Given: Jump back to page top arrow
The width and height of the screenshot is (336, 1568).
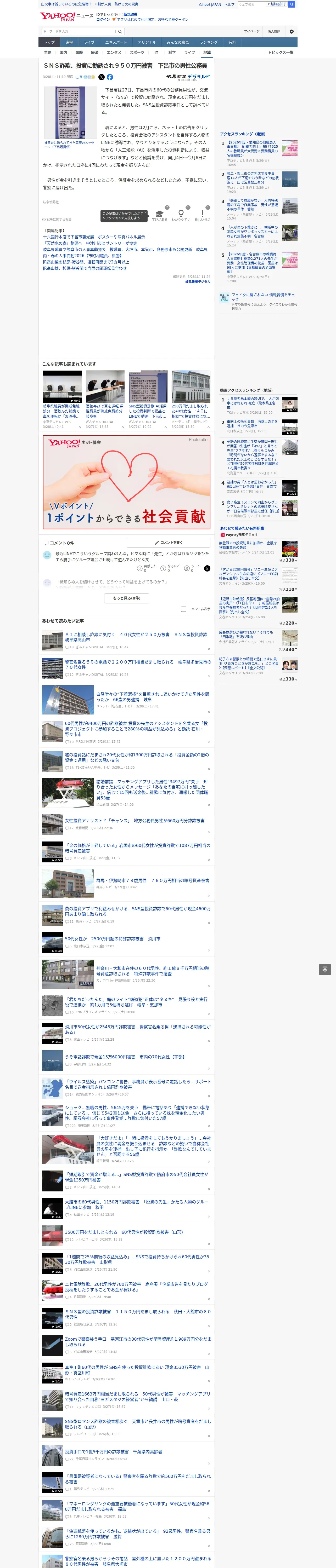Looking at the screenshot, I should pos(325,970).
